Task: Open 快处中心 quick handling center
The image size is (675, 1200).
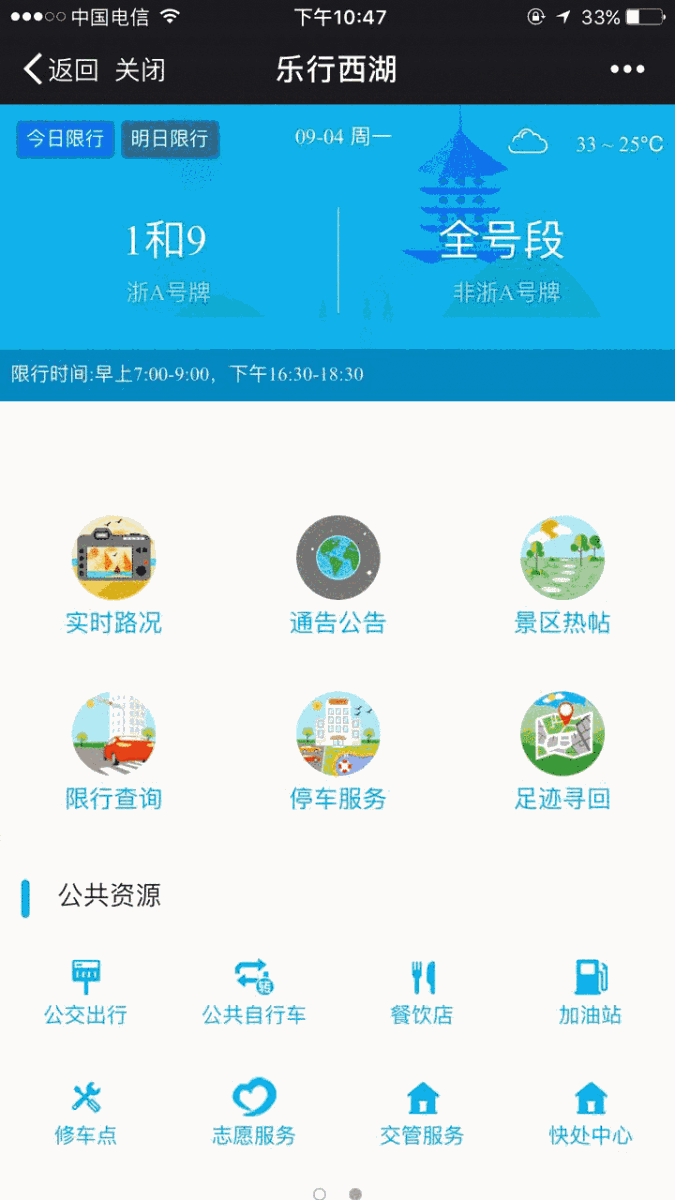Action: (x=590, y=1112)
